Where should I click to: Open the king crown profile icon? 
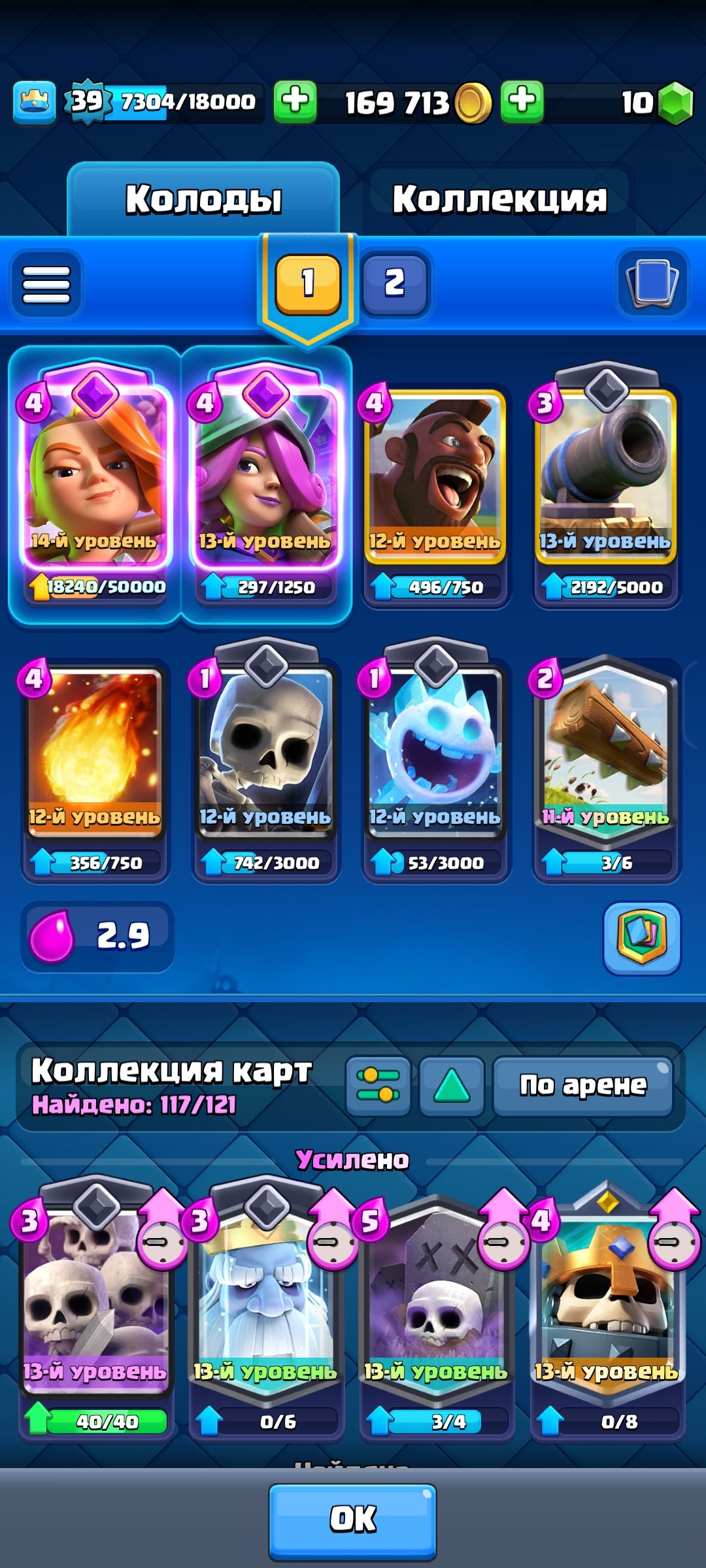click(35, 102)
